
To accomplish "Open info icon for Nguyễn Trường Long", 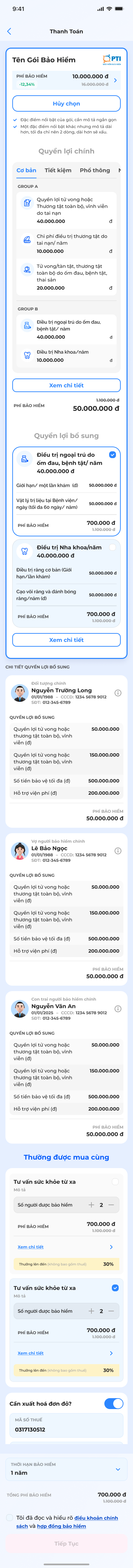I will (118, 693).
